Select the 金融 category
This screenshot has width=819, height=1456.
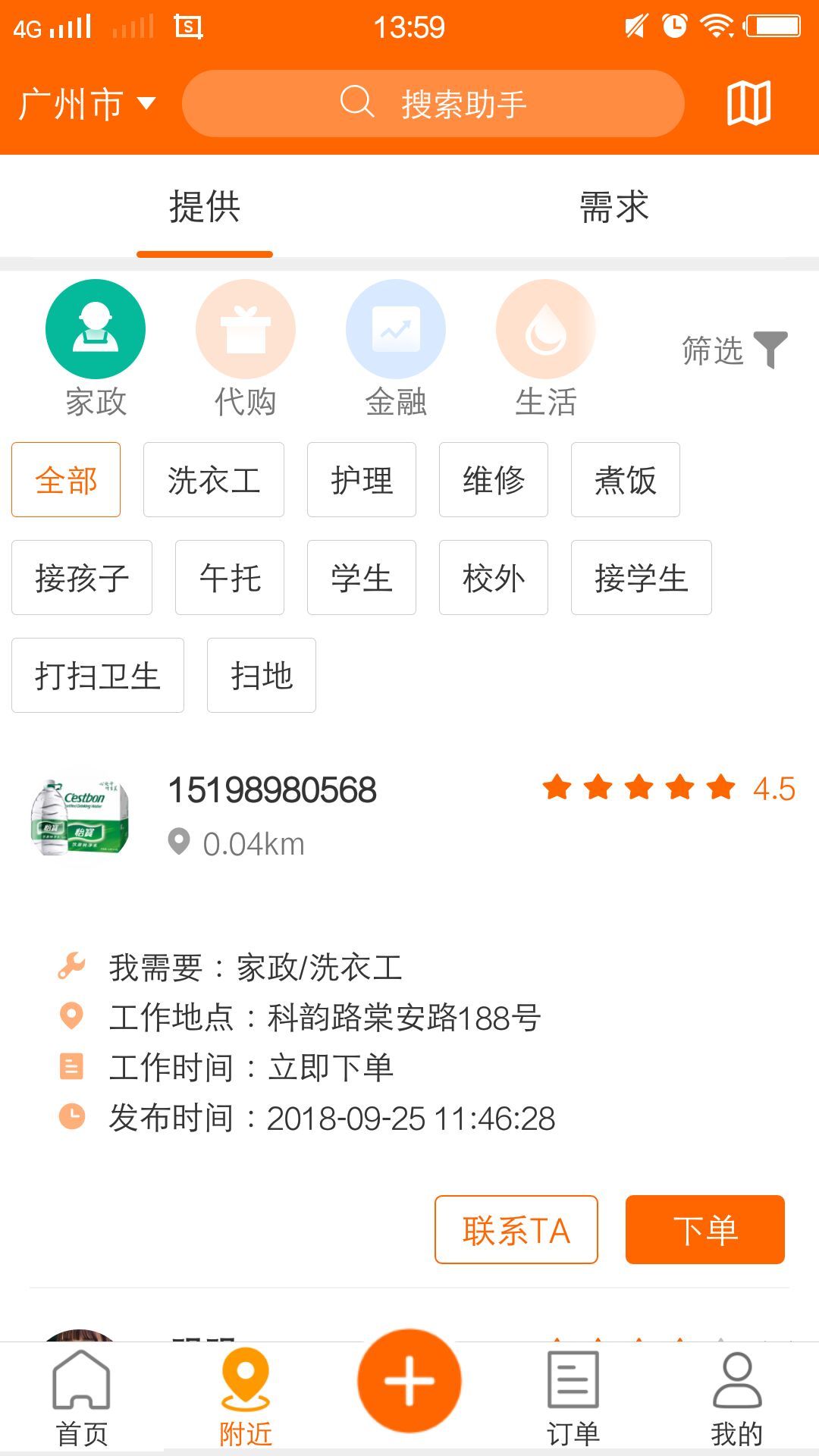click(x=395, y=349)
